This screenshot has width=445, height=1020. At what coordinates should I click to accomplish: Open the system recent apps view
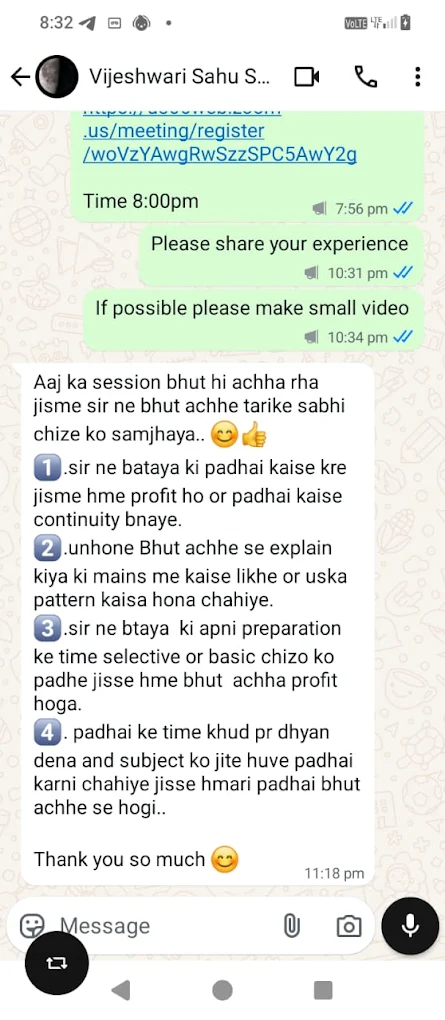click(323, 991)
